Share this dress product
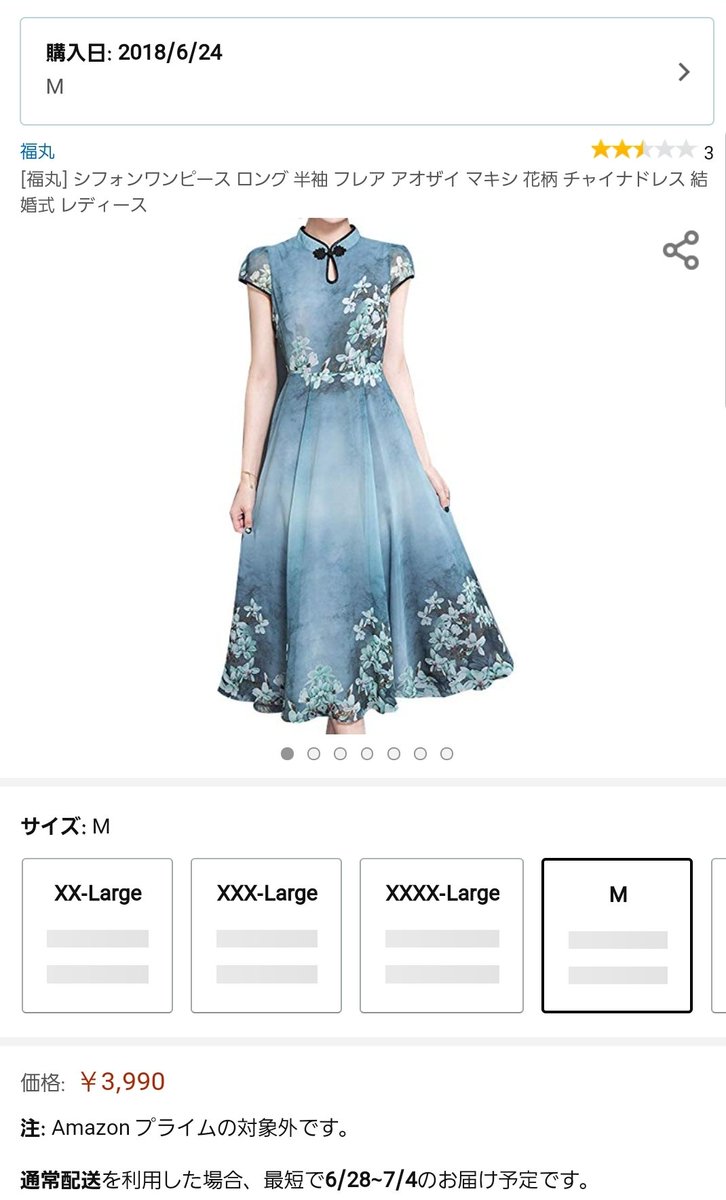This screenshot has height=1200, width=726. point(681,250)
